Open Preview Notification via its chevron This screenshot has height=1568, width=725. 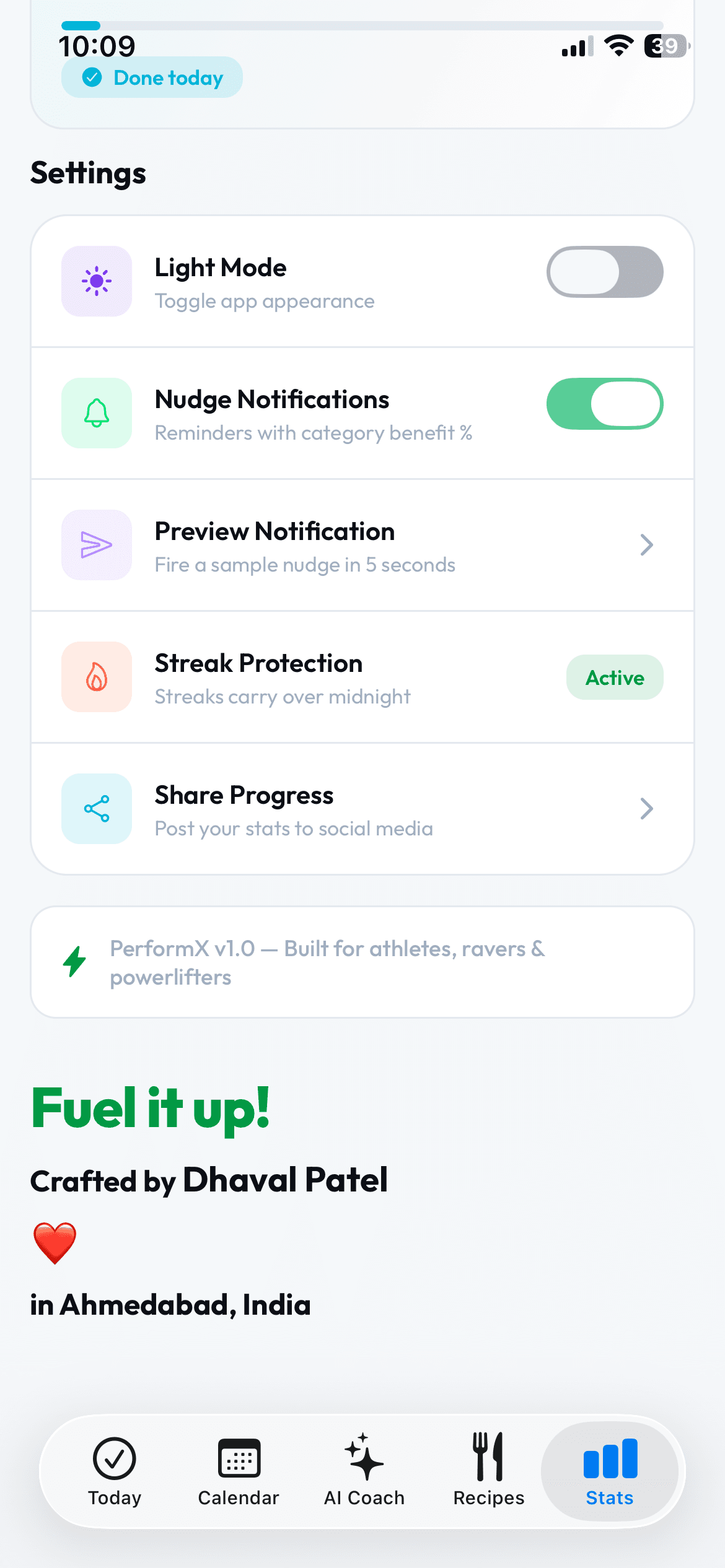pos(647,545)
